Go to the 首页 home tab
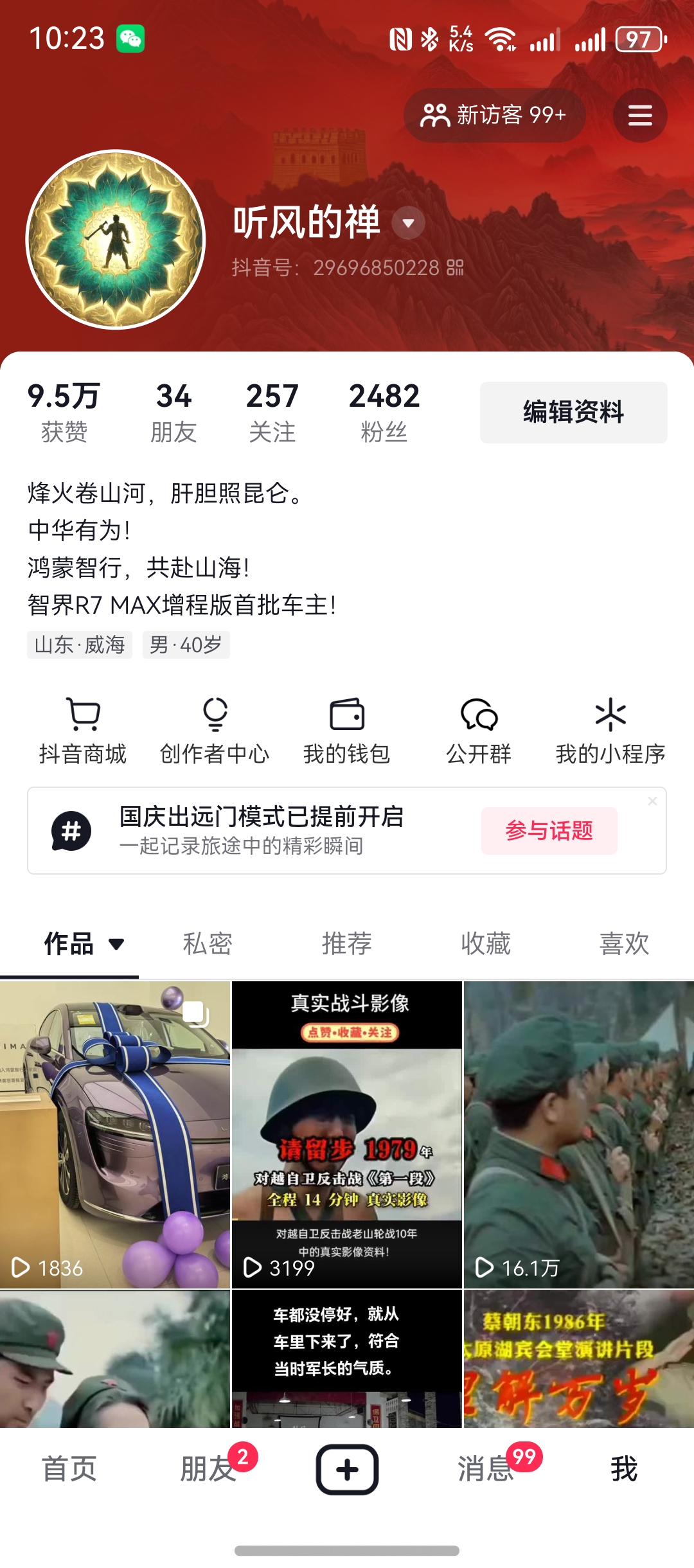This screenshot has height=1568, width=694. click(x=69, y=1469)
